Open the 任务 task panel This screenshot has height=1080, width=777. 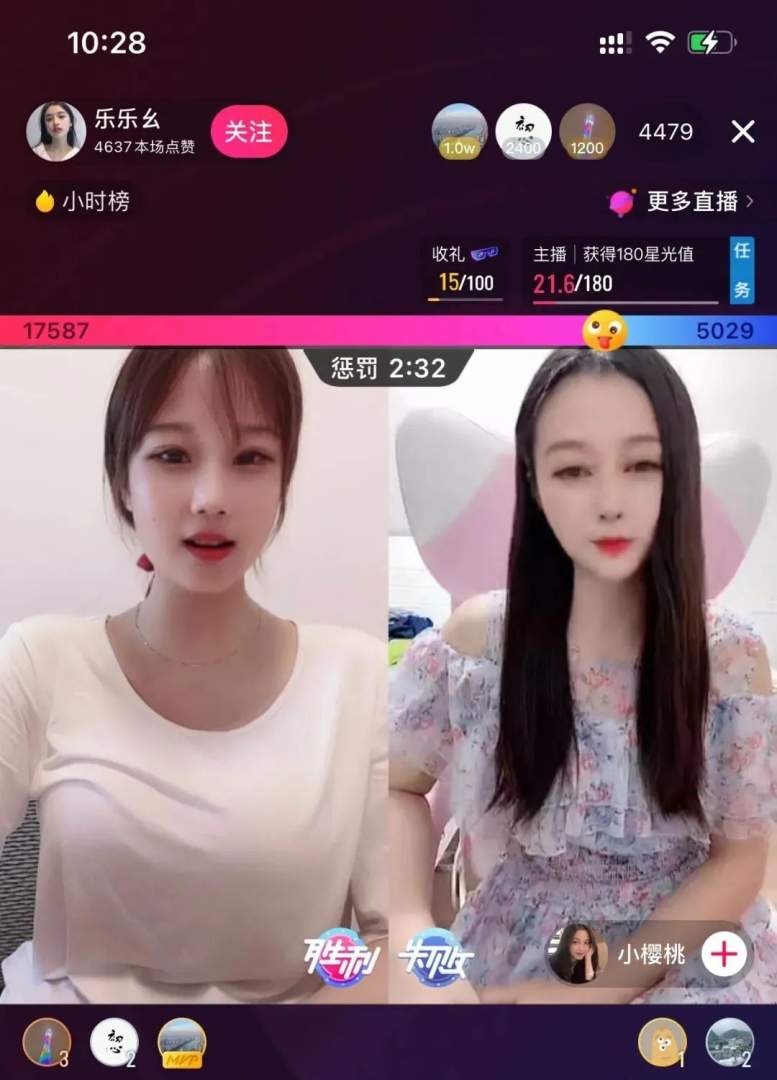(x=741, y=270)
